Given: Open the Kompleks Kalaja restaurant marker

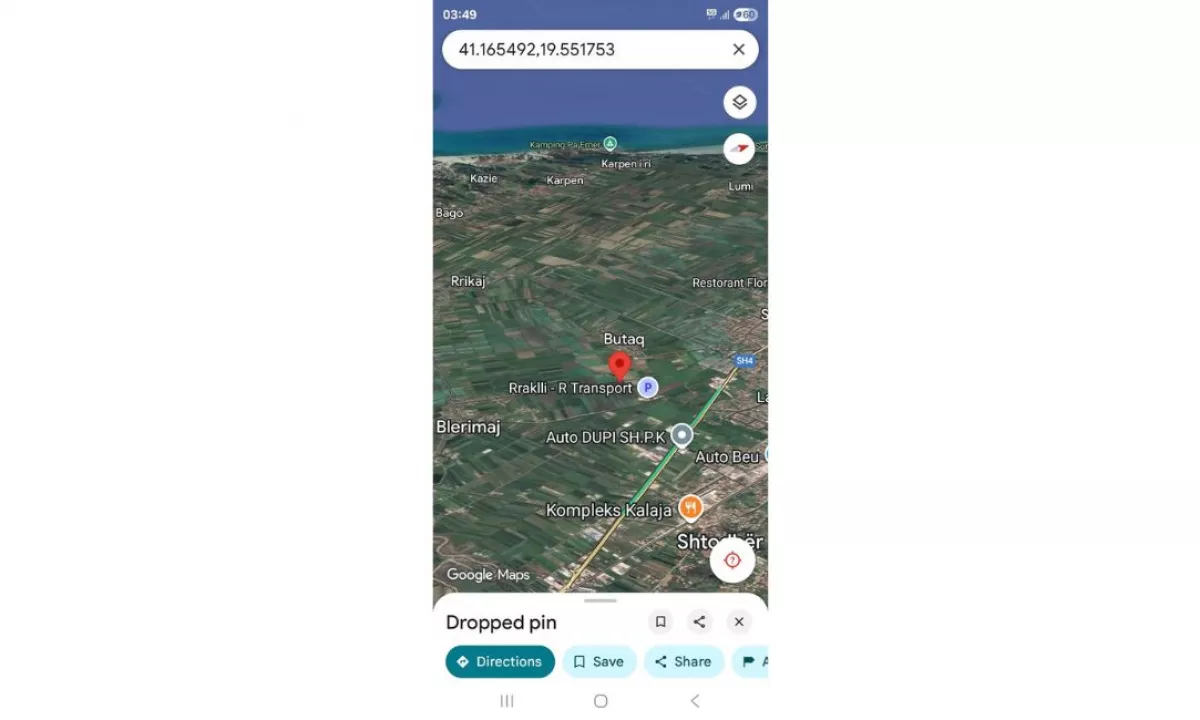Looking at the screenshot, I should (690, 508).
